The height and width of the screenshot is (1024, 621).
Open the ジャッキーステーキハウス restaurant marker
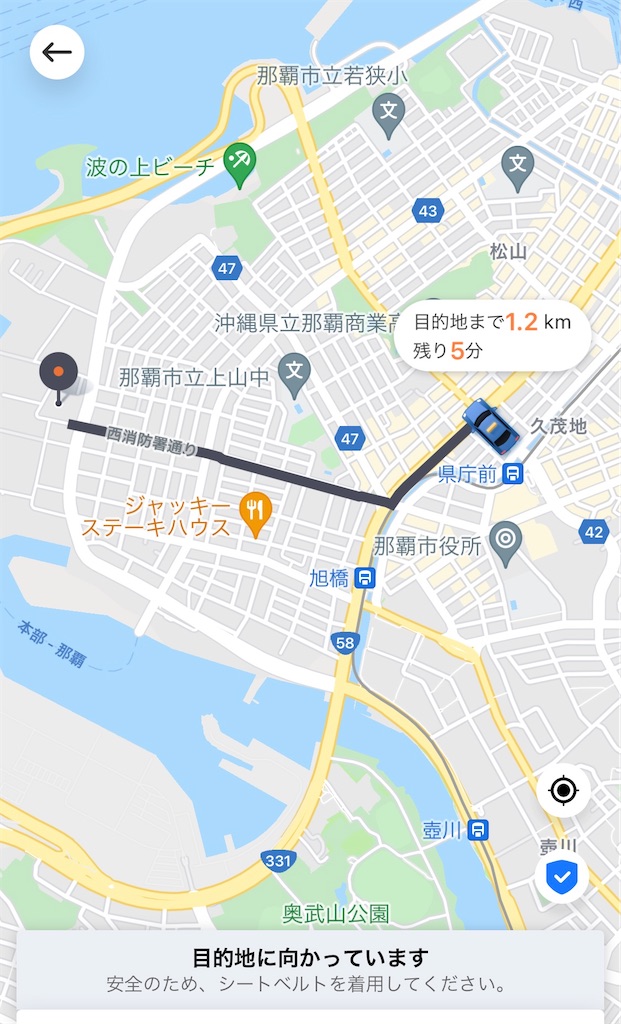257,514
